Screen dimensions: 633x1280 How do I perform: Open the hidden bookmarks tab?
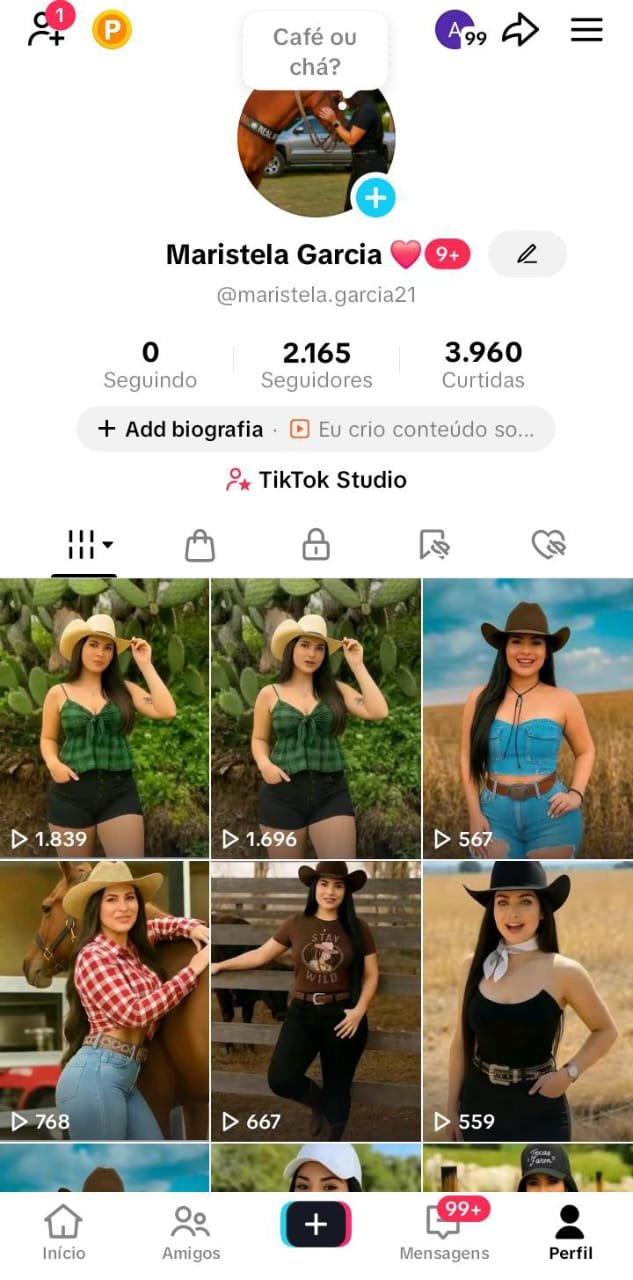point(433,545)
